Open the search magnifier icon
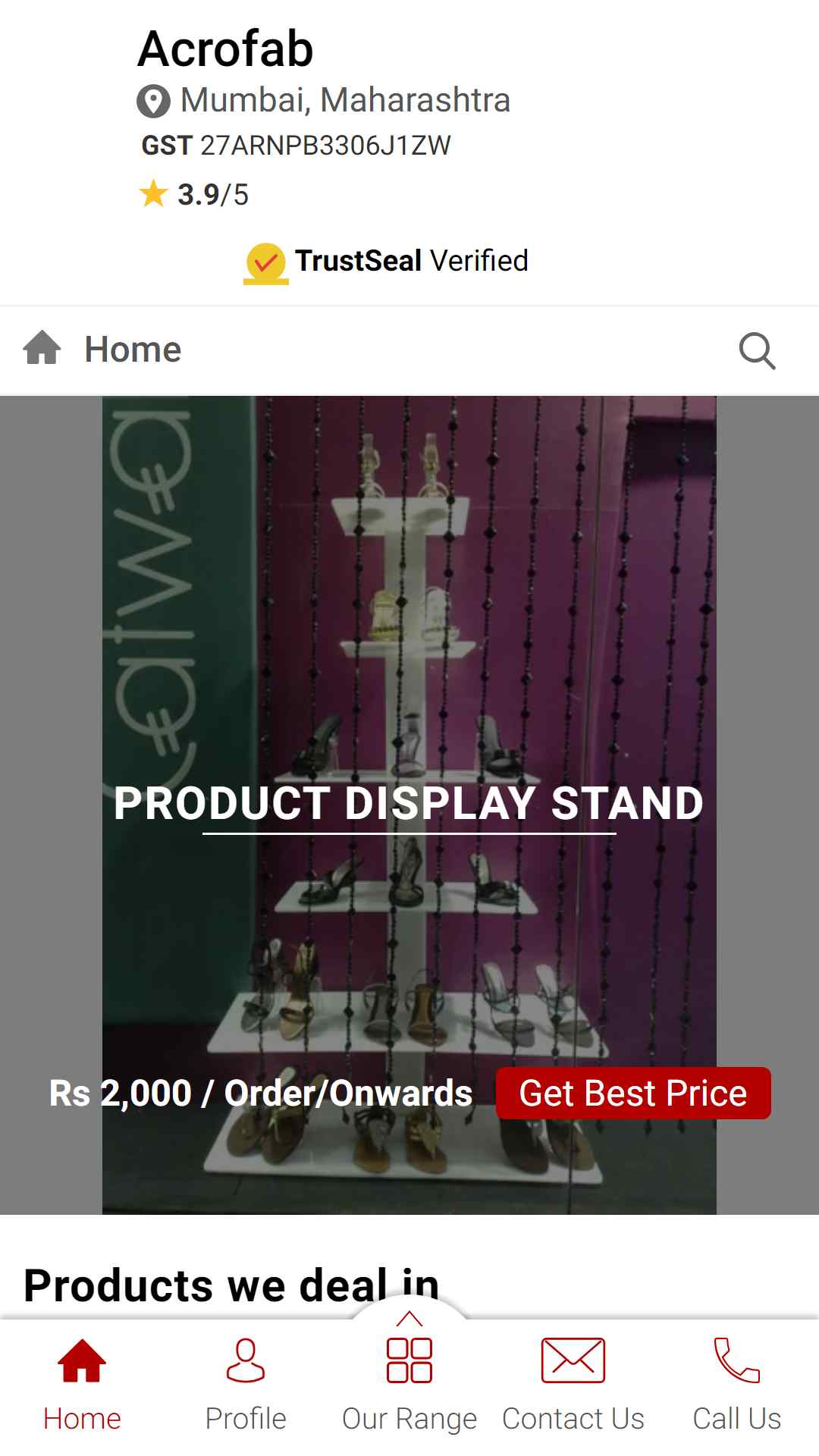 pos(757,350)
